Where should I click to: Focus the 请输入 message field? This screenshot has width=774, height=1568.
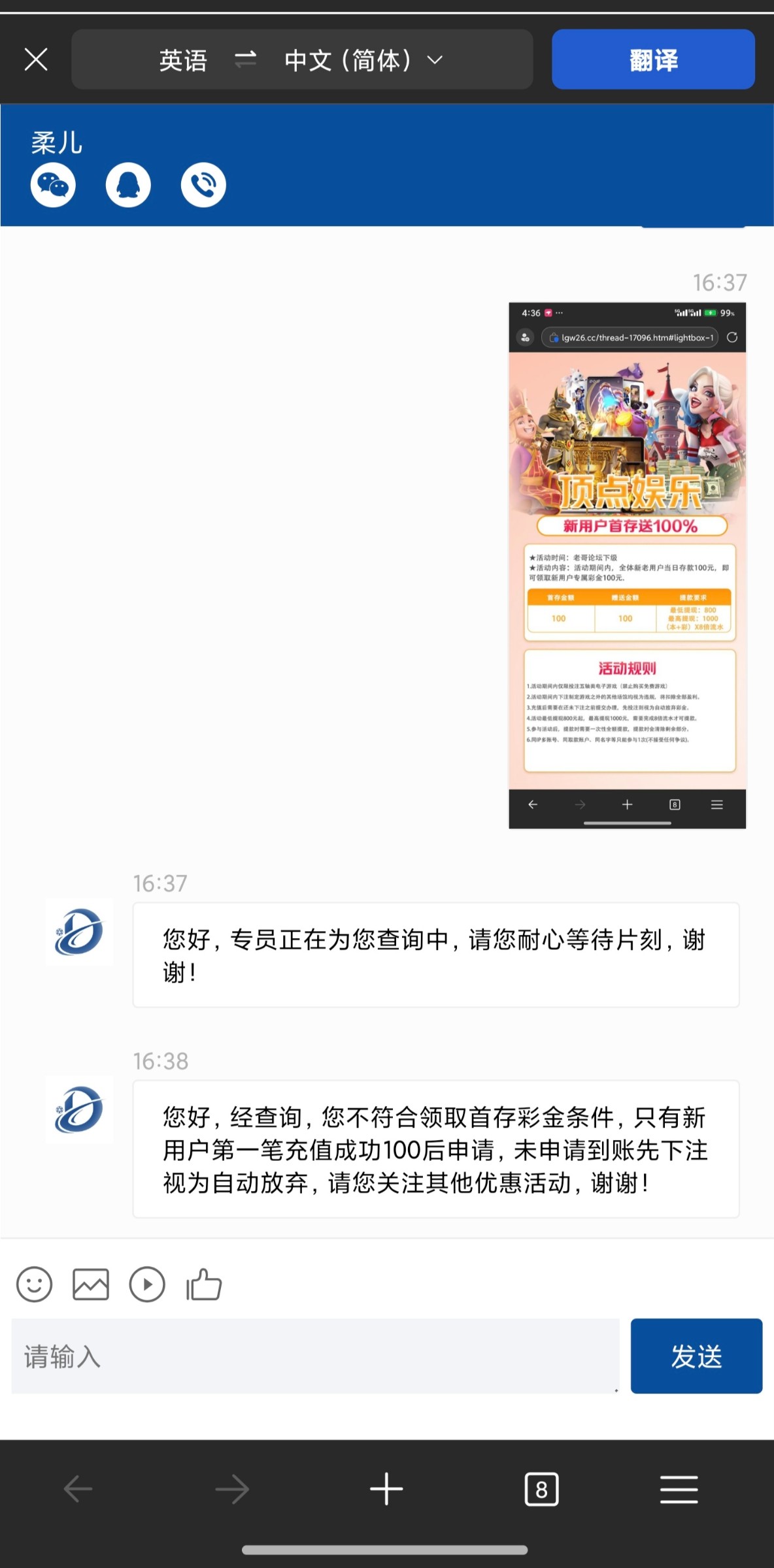[x=315, y=1356]
